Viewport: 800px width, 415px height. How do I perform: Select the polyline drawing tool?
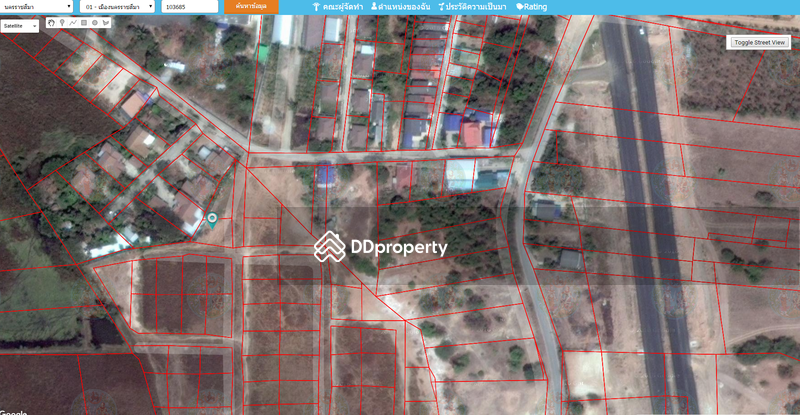(73, 22)
